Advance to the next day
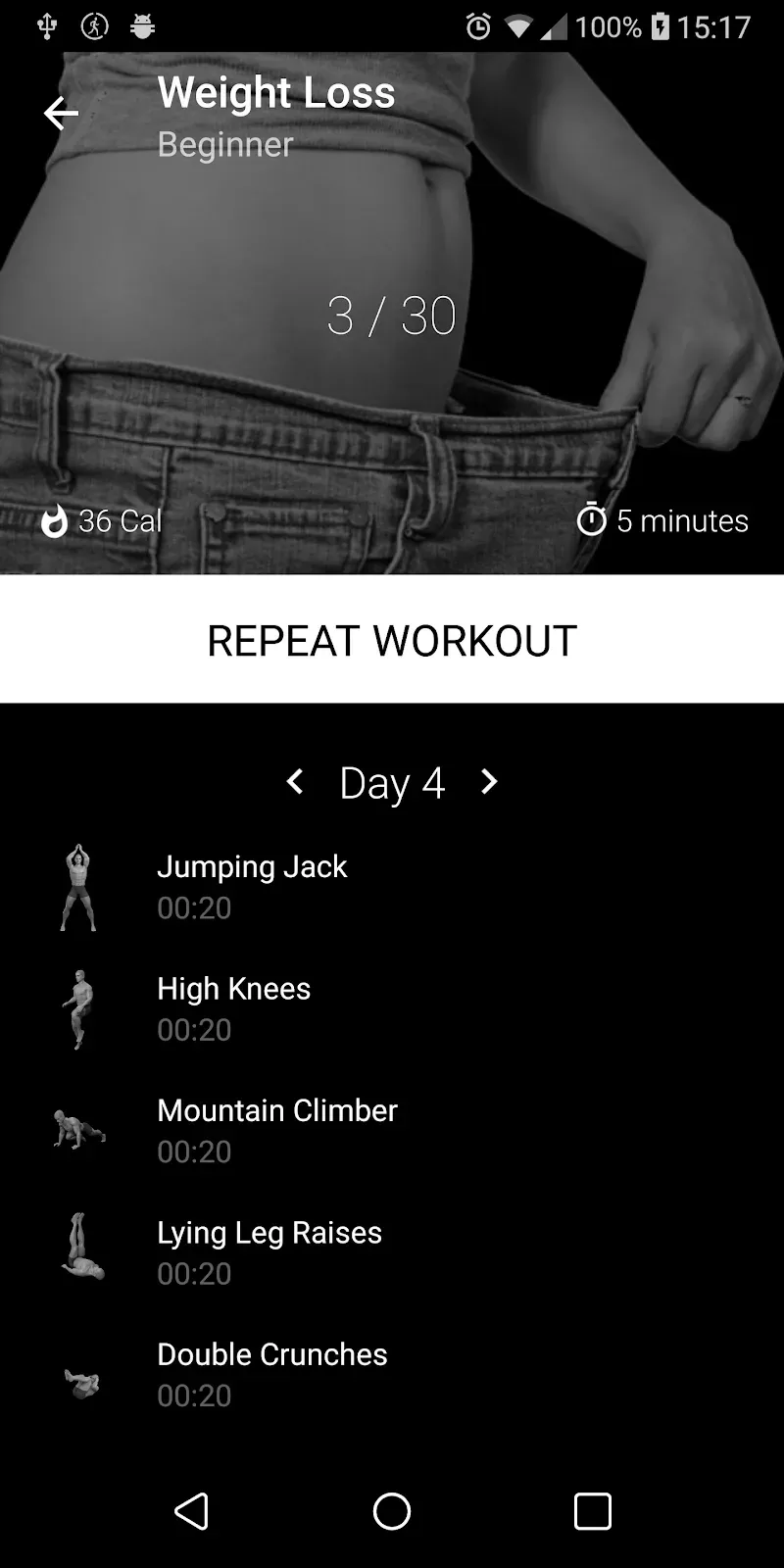The height and width of the screenshot is (1568, 784). click(489, 782)
